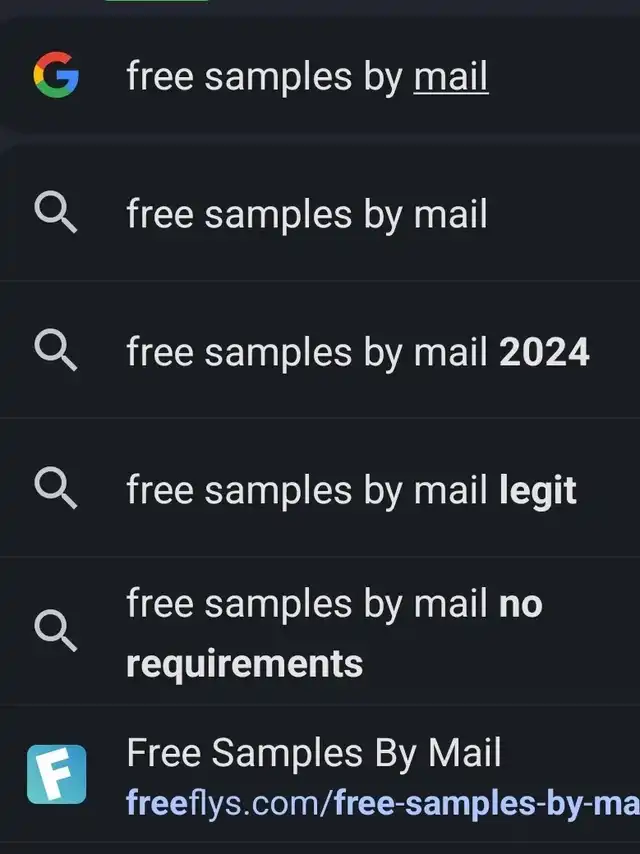Pick the 'no requirements' search suggestion

pyautogui.click(x=334, y=633)
